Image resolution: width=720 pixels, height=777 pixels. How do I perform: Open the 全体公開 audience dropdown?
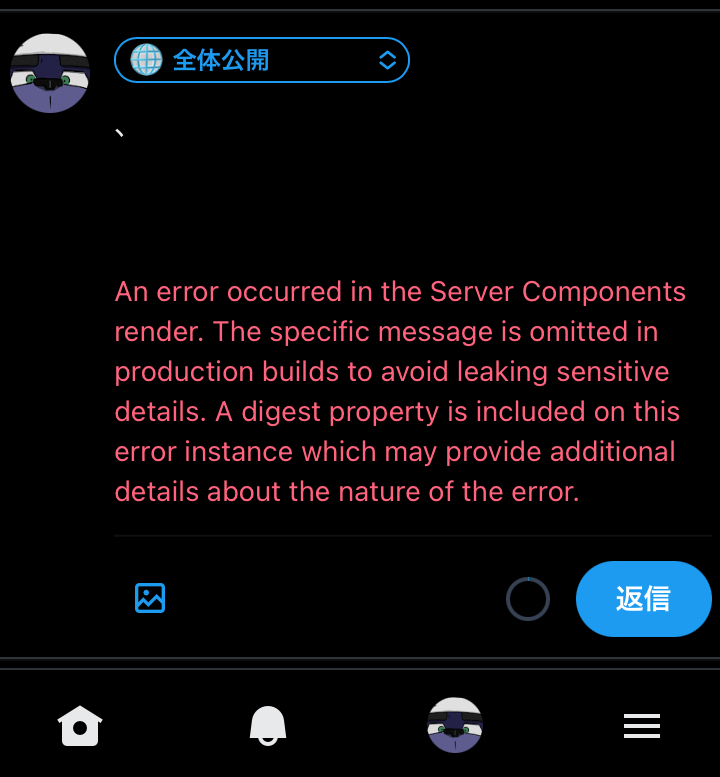(x=262, y=60)
